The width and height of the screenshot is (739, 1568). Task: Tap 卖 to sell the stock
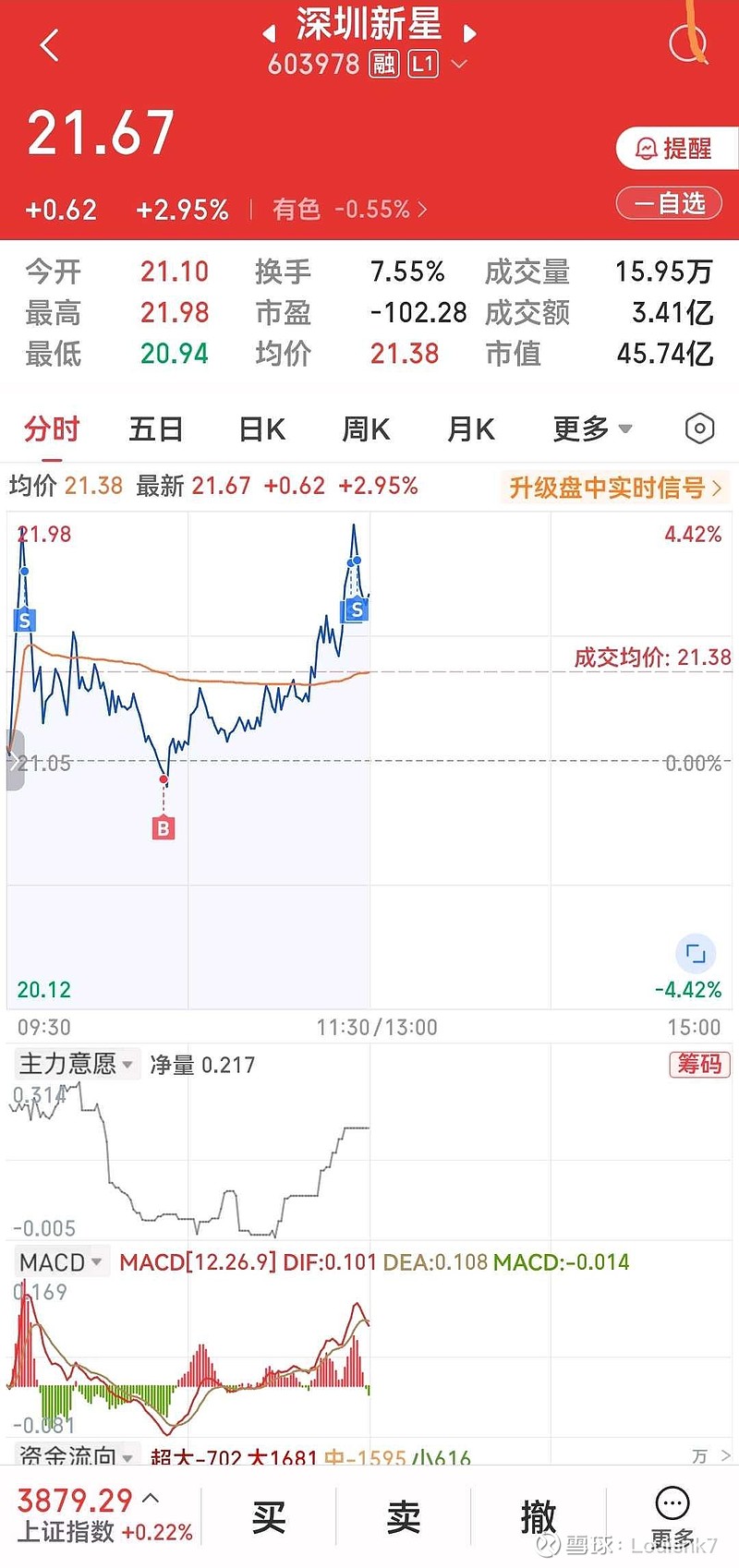point(404,1517)
